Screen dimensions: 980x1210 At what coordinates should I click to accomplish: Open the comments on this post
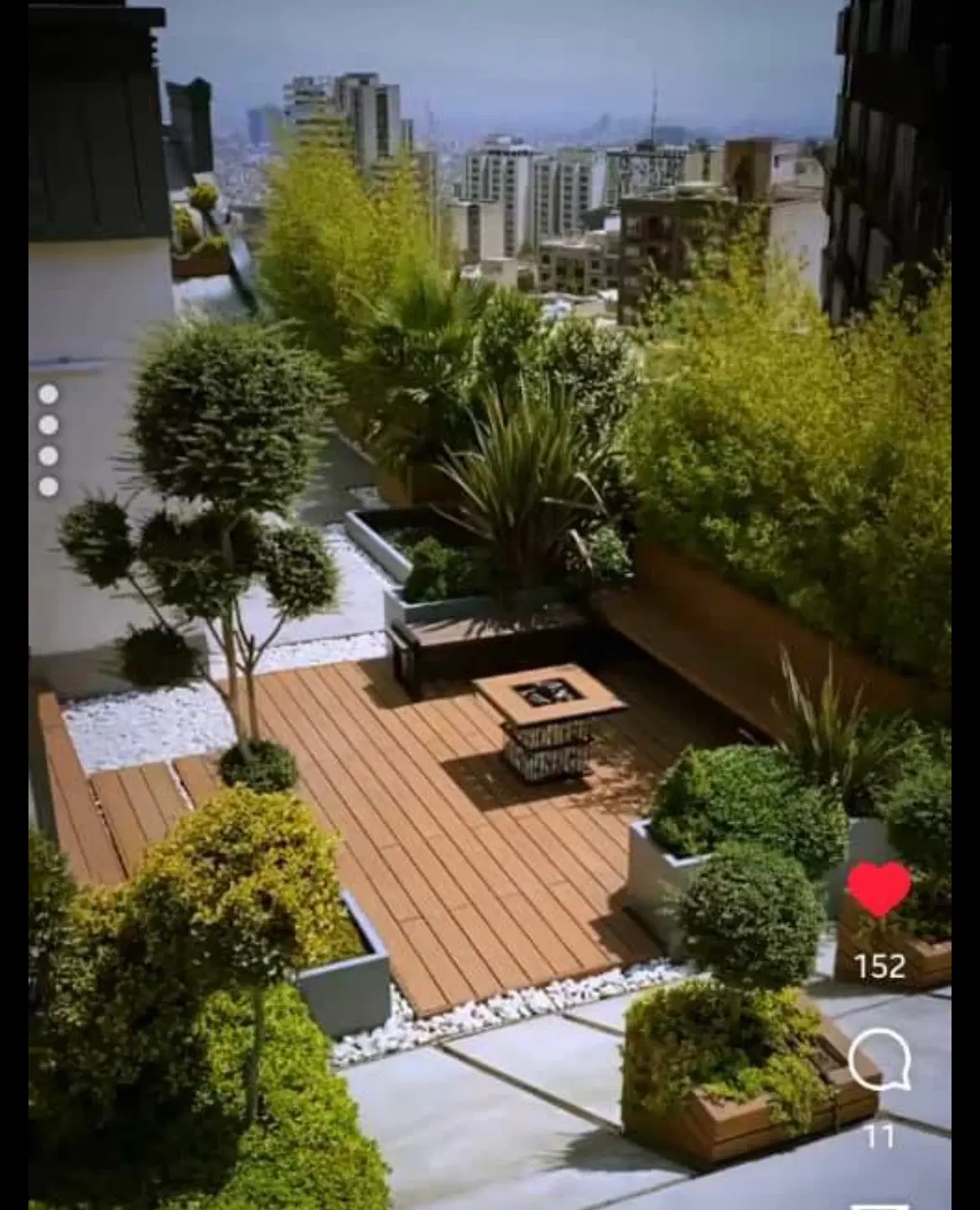[879, 1059]
